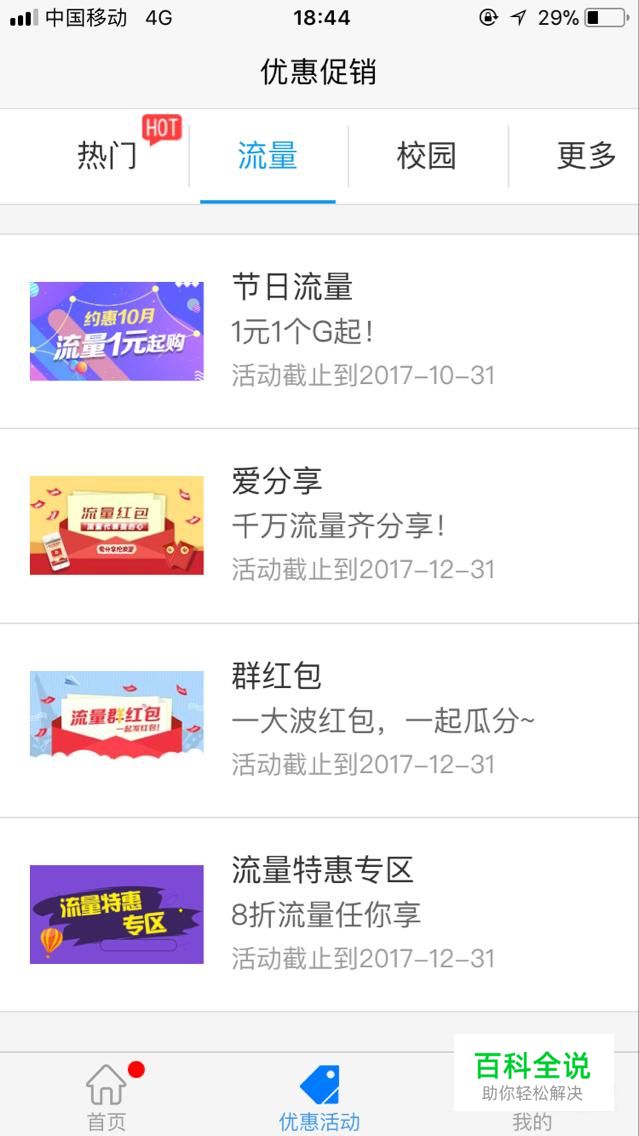639x1136 pixels.
Task: Tap the 优惠活动 bottom tab
Action: point(319,1096)
